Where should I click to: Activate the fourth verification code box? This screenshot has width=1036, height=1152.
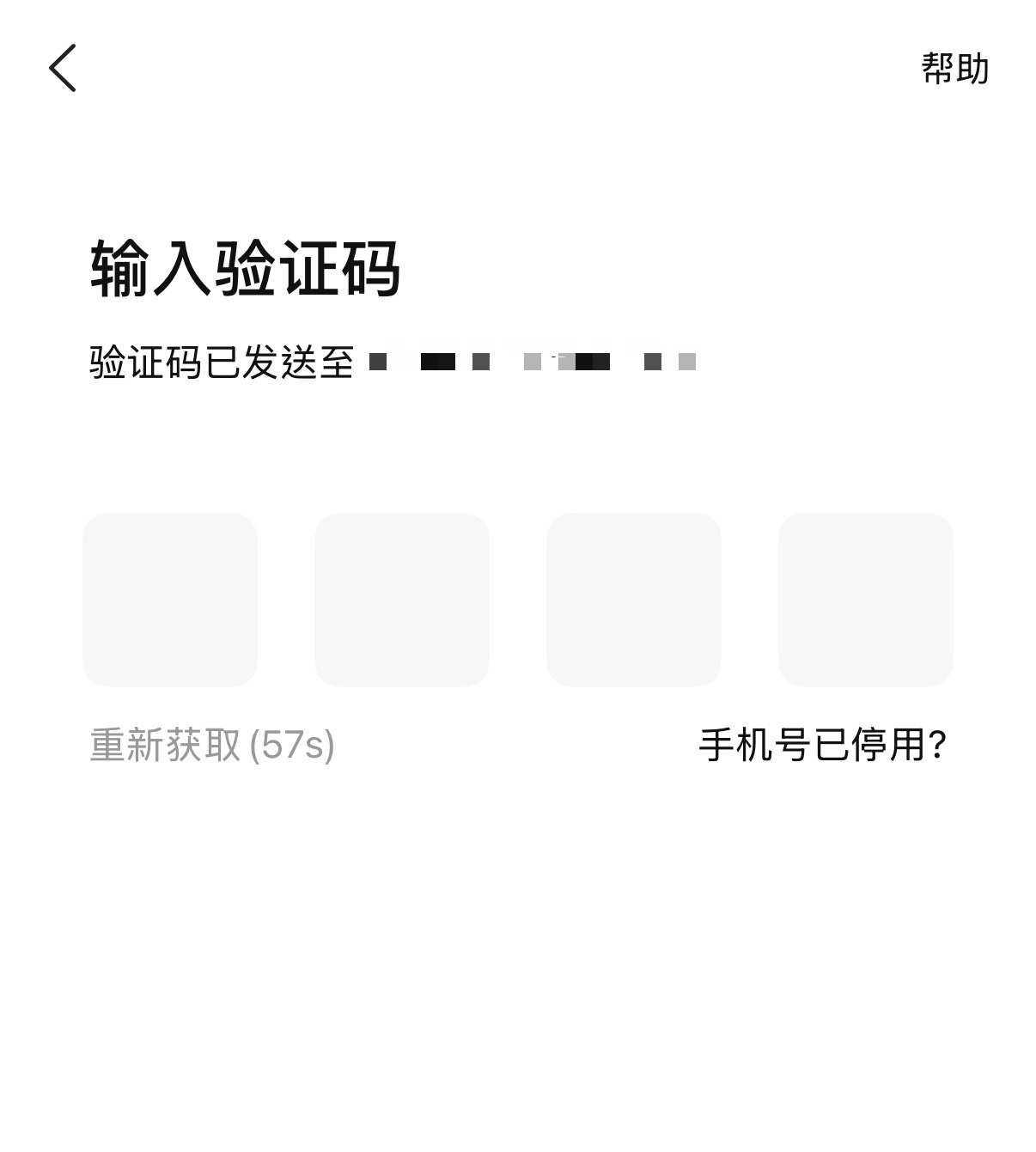[x=866, y=600]
